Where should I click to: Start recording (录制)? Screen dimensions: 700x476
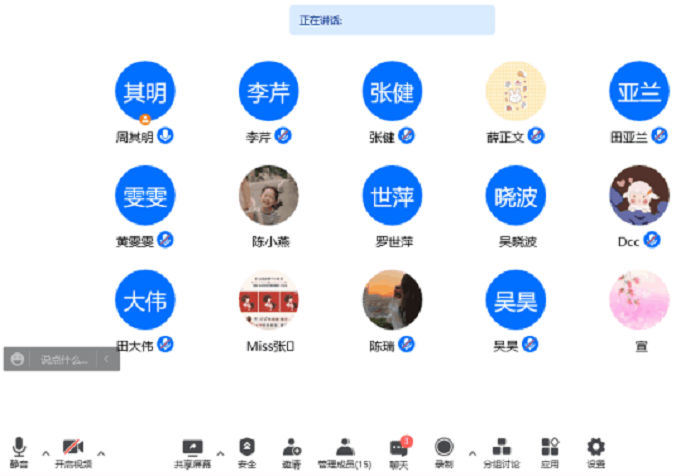tap(444, 450)
